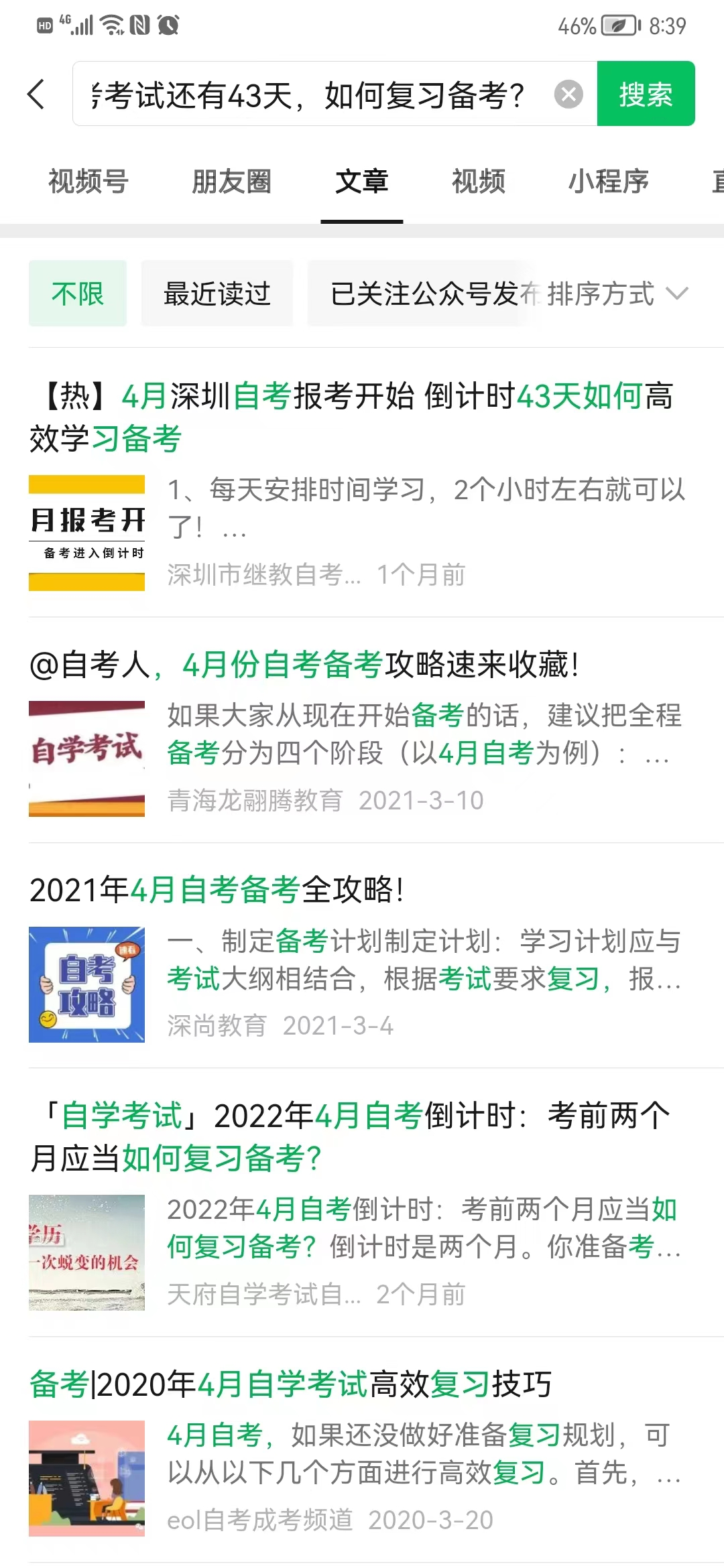
Task: Filter by 已关注公众号发布
Action: 422,293
